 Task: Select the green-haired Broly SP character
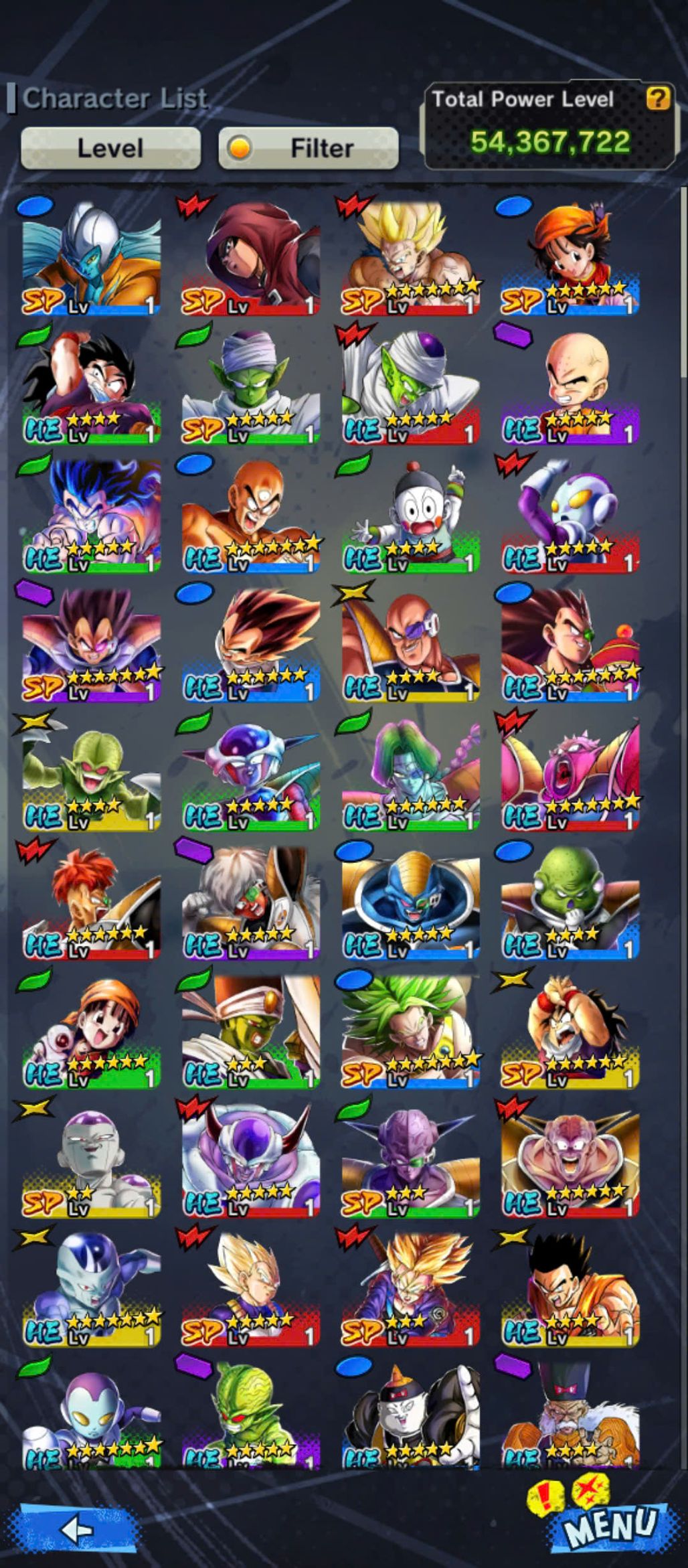point(410,1032)
